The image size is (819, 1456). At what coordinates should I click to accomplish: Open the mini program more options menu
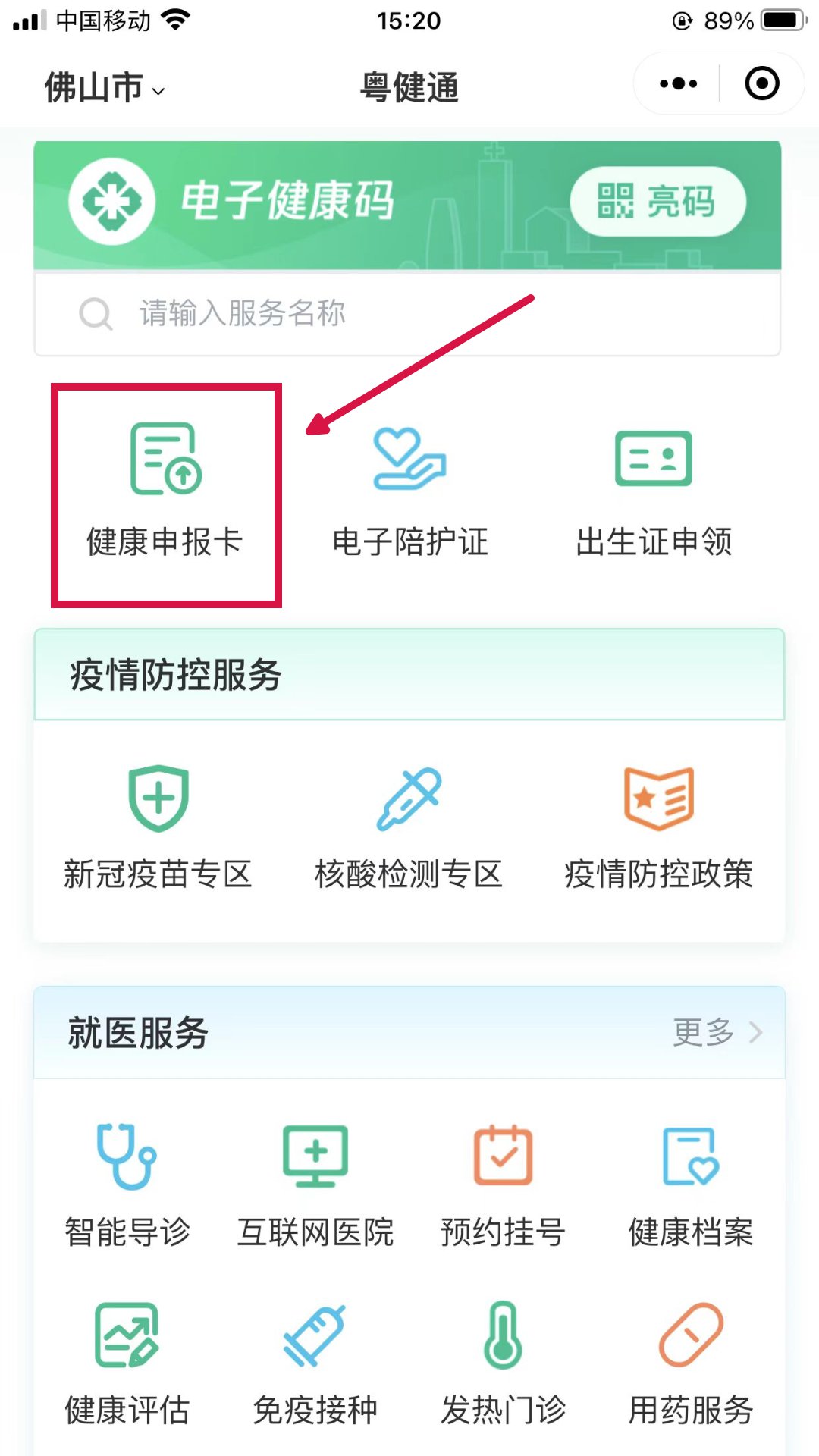click(x=678, y=83)
